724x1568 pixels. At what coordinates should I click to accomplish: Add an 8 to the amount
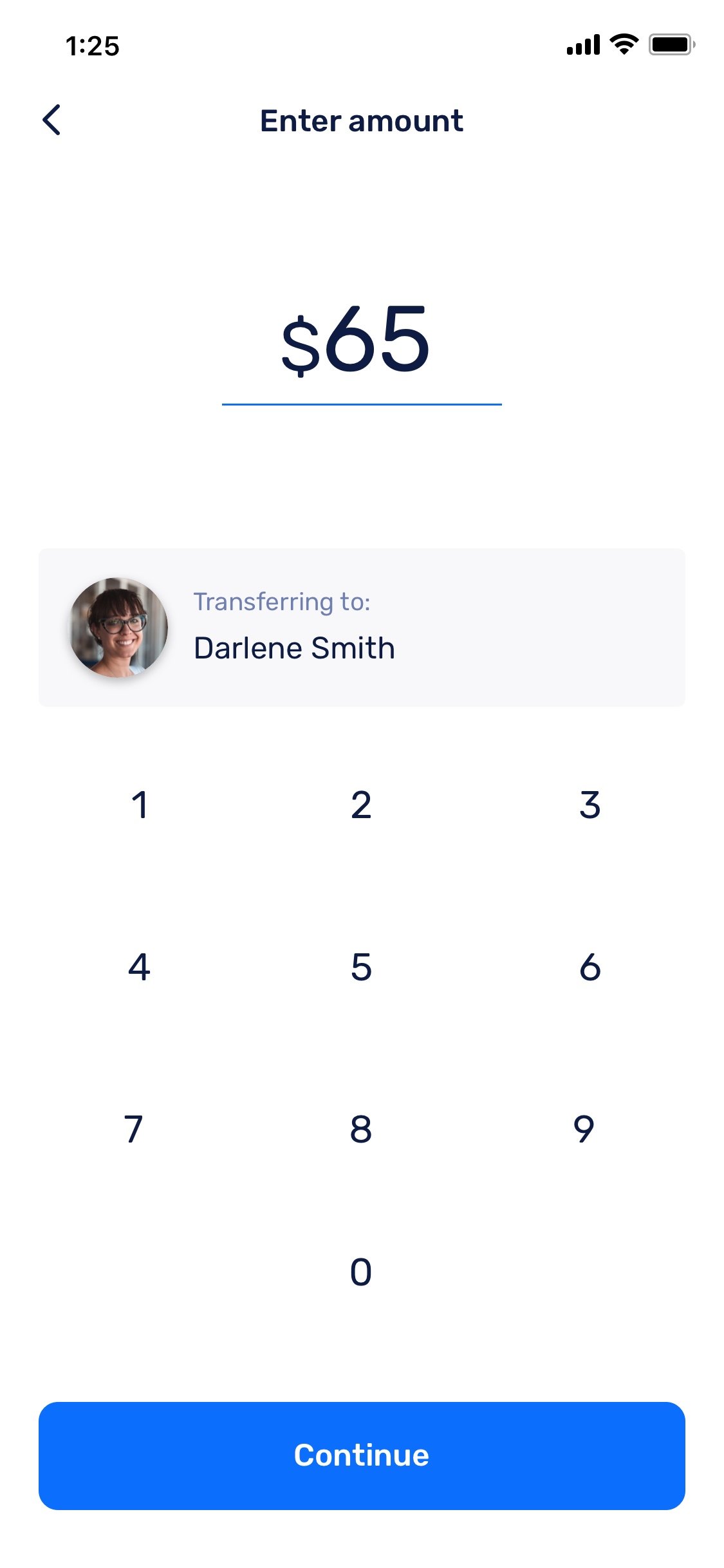361,1129
